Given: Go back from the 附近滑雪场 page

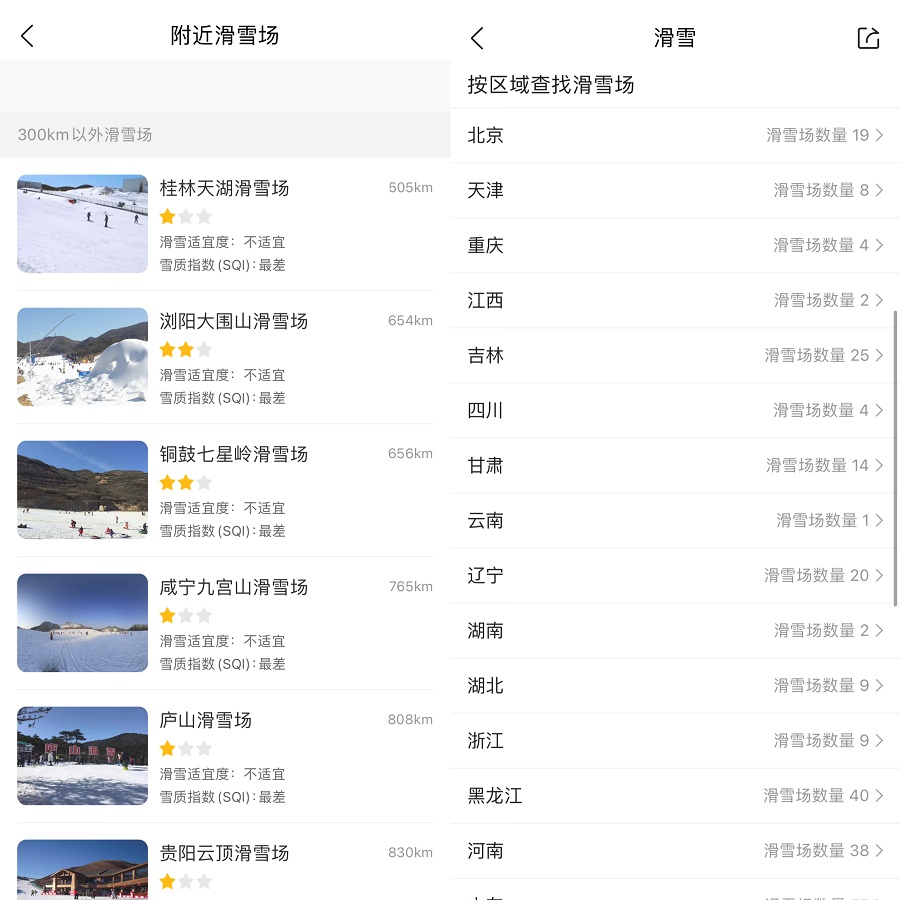Looking at the screenshot, I should (27, 36).
